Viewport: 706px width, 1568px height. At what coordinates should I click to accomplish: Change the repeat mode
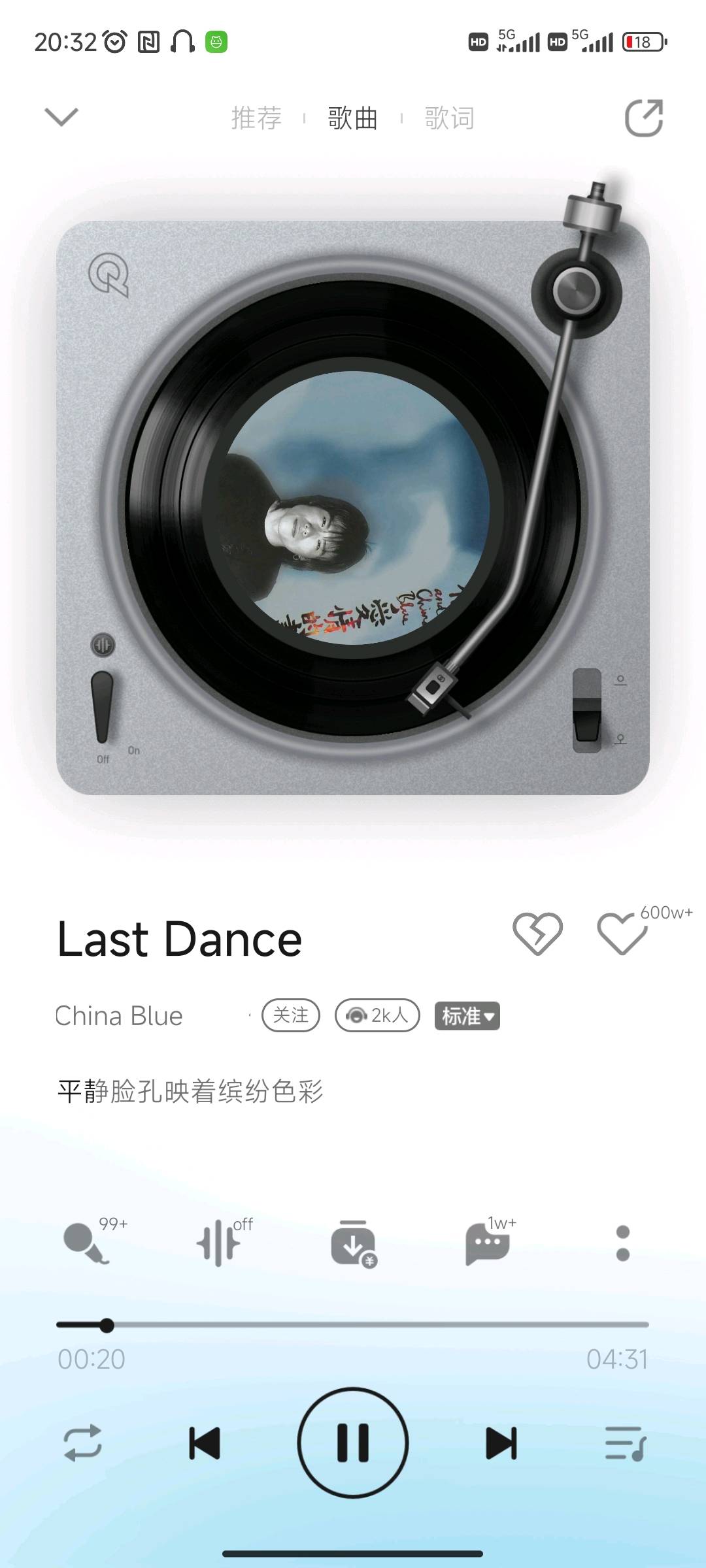pos(83,1443)
